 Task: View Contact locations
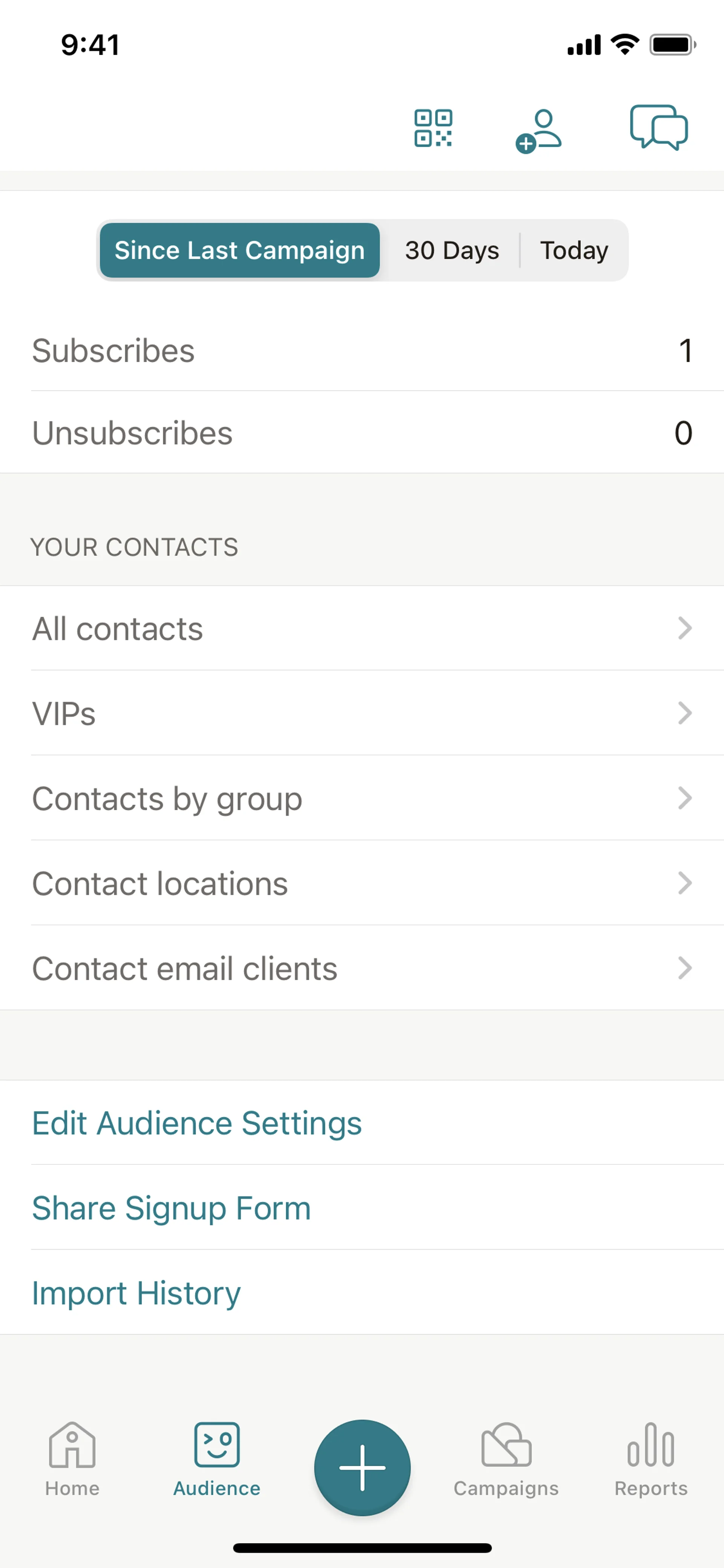point(362,883)
